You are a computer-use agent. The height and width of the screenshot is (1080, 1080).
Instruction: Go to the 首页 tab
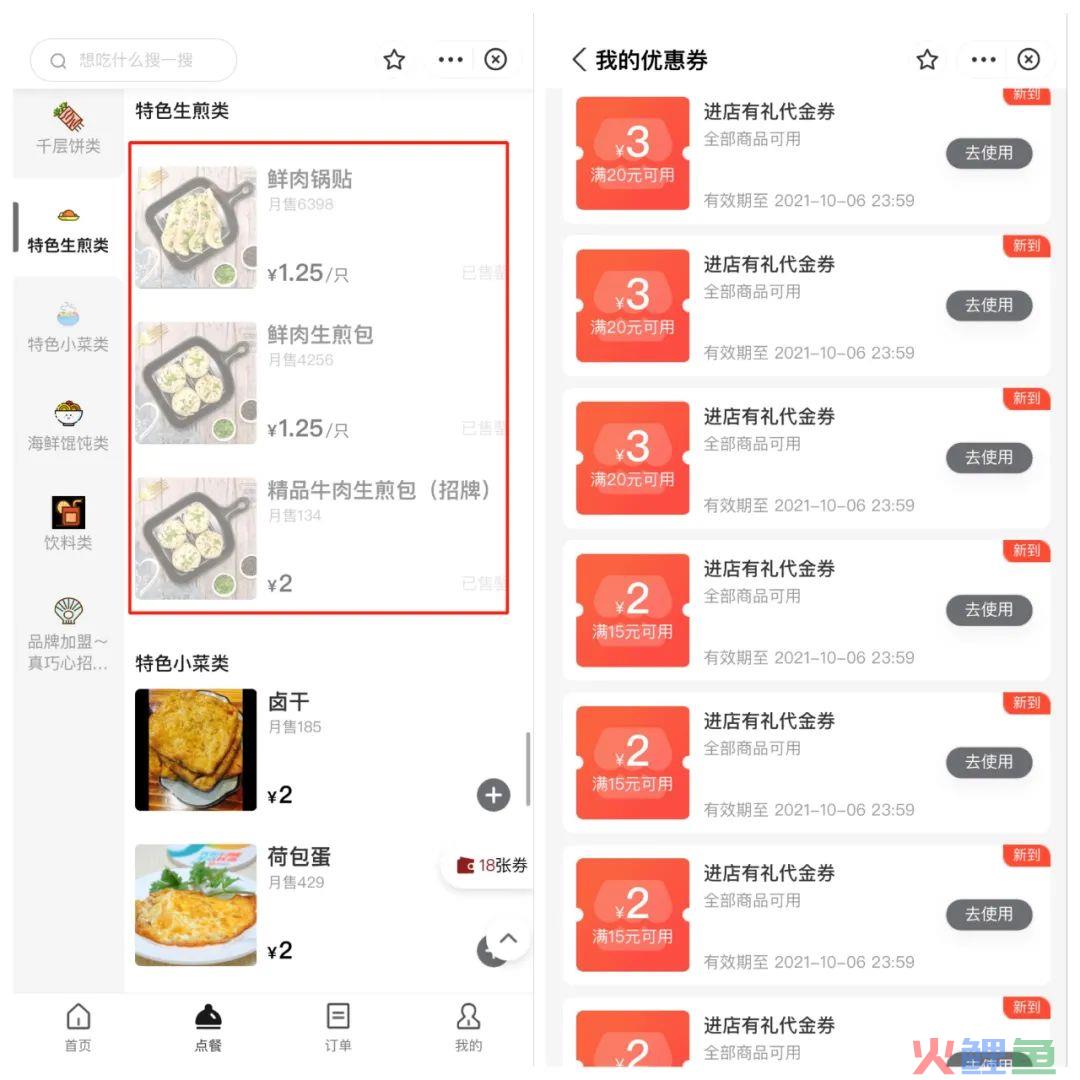tap(78, 1027)
